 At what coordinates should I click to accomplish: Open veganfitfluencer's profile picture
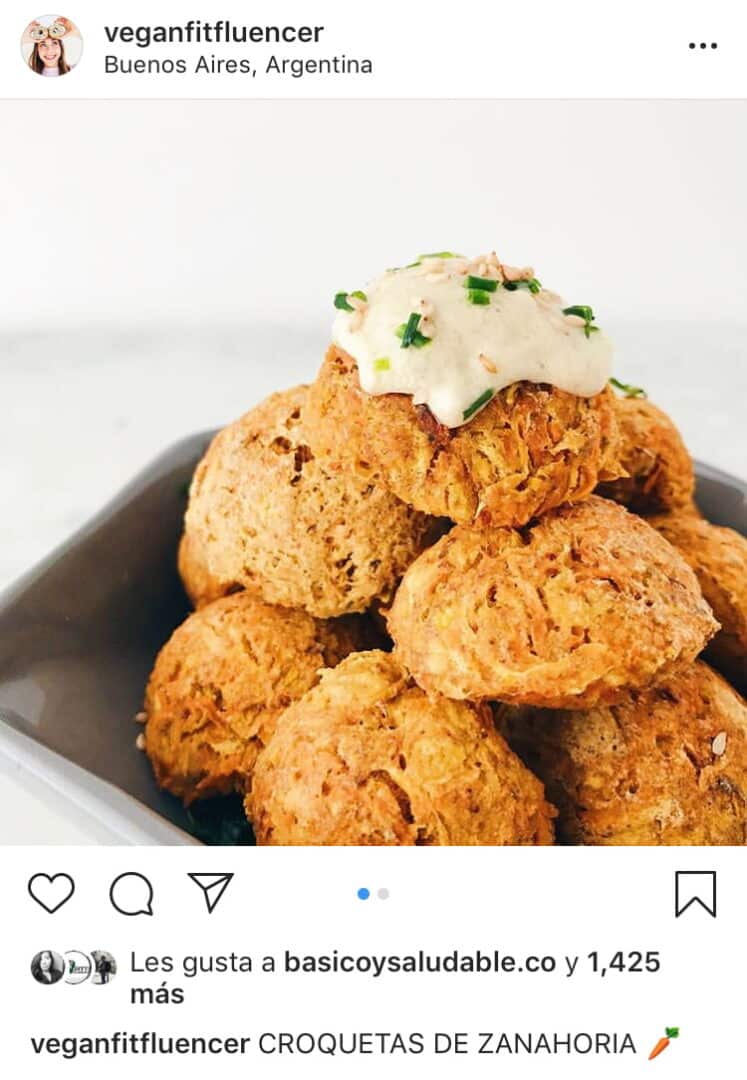(x=52, y=46)
